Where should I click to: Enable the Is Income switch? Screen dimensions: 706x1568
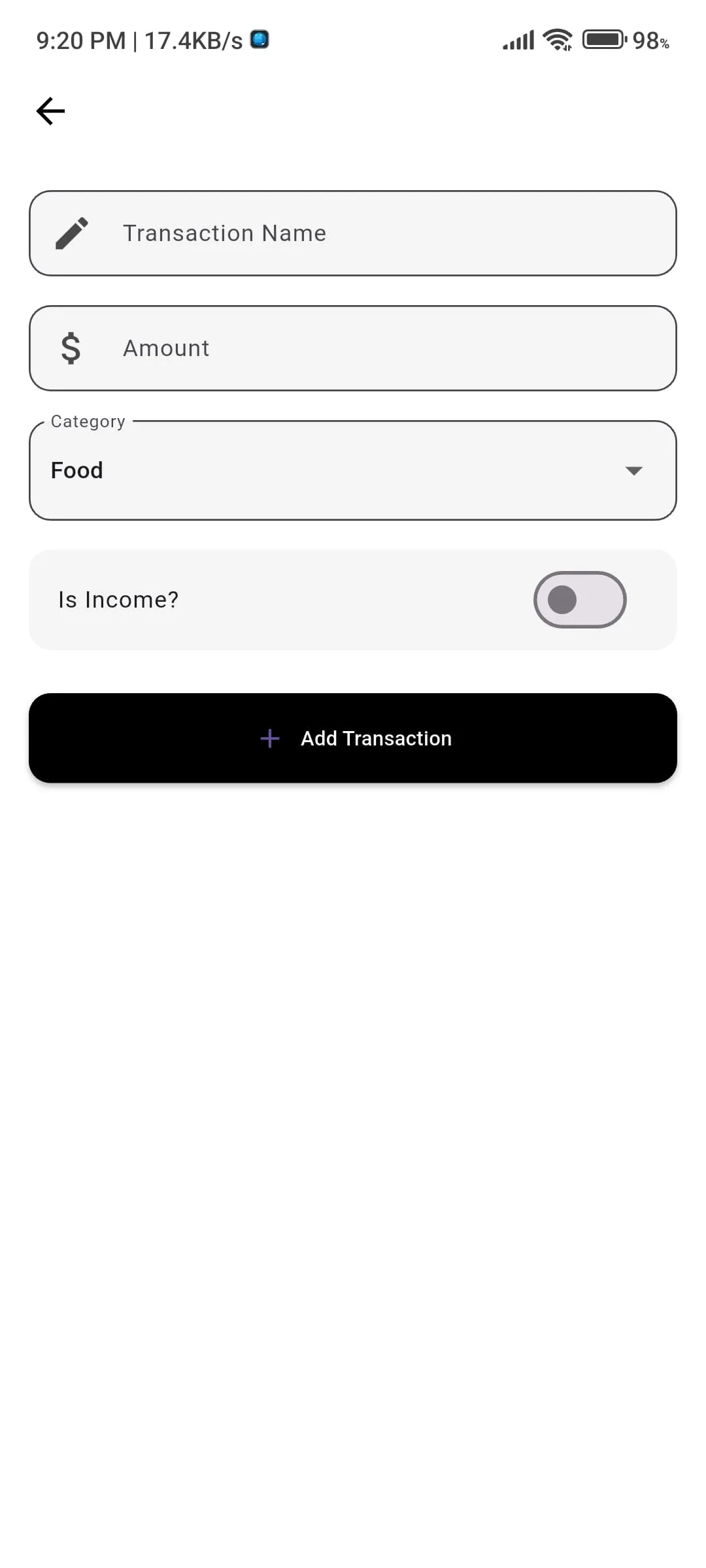coord(579,599)
